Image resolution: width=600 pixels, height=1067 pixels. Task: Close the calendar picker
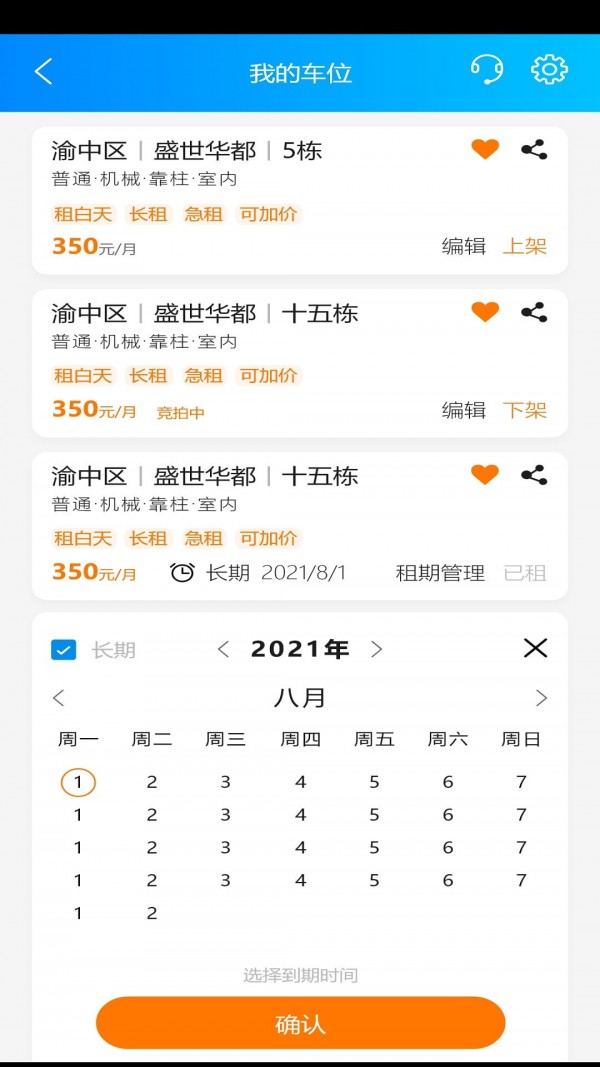[x=536, y=648]
